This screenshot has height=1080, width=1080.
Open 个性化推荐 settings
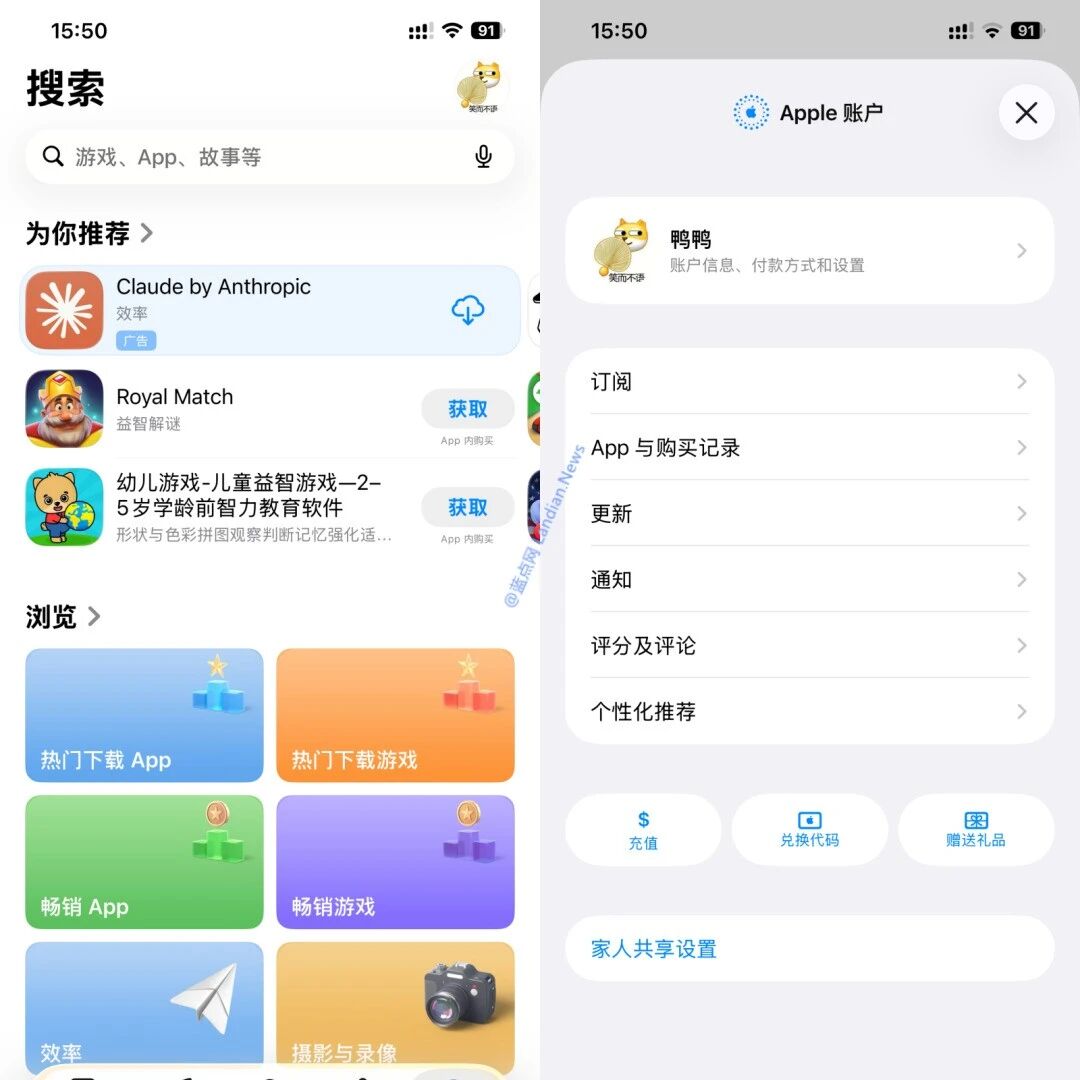(x=809, y=712)
